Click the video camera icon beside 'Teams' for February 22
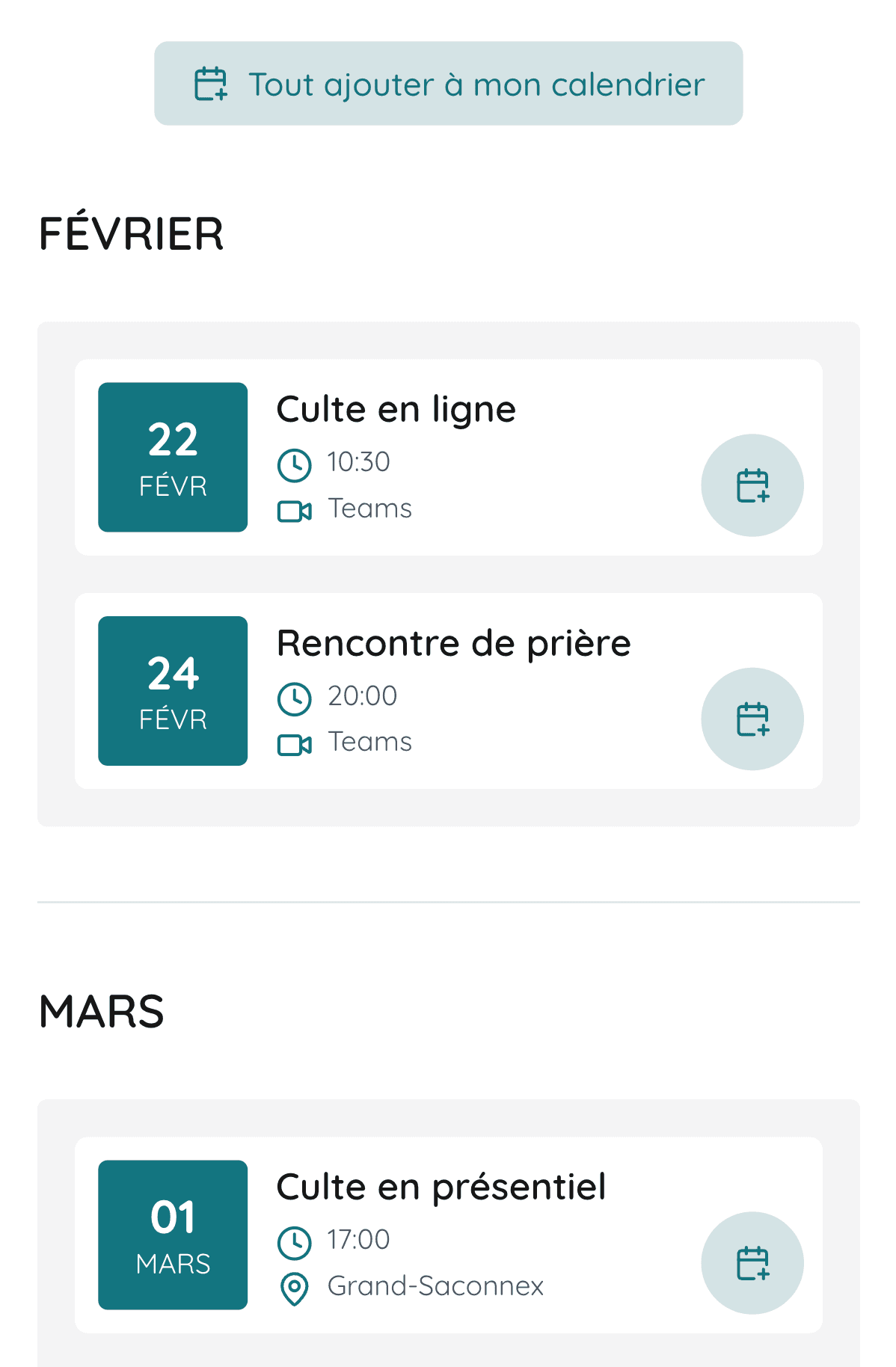The image size is (896, 1367). point(294,509)
